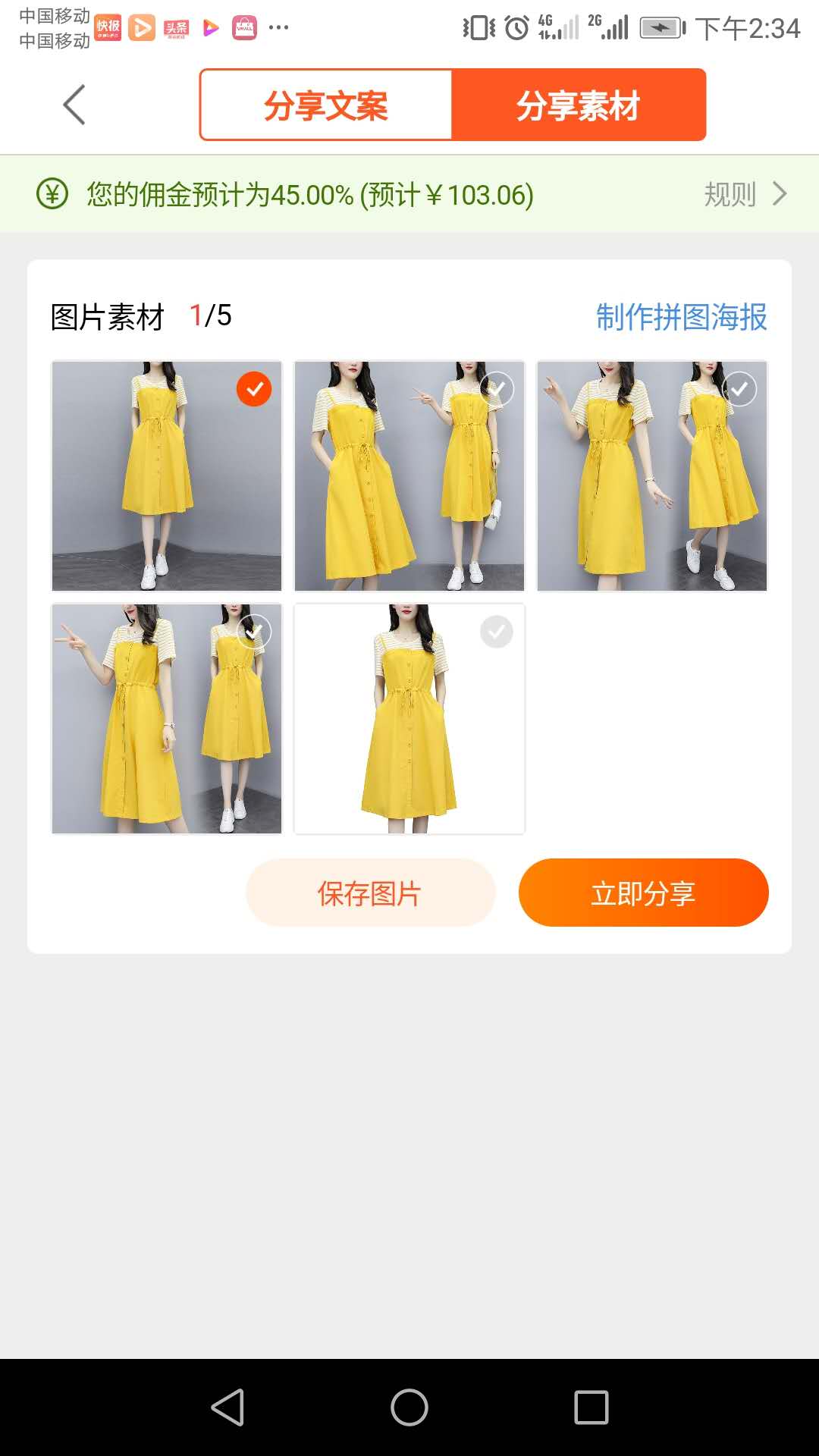The width and height of the screenshot is (819, 1456).
Task: Expand the 规则 rules chevron
Action: tap(778, 195)
